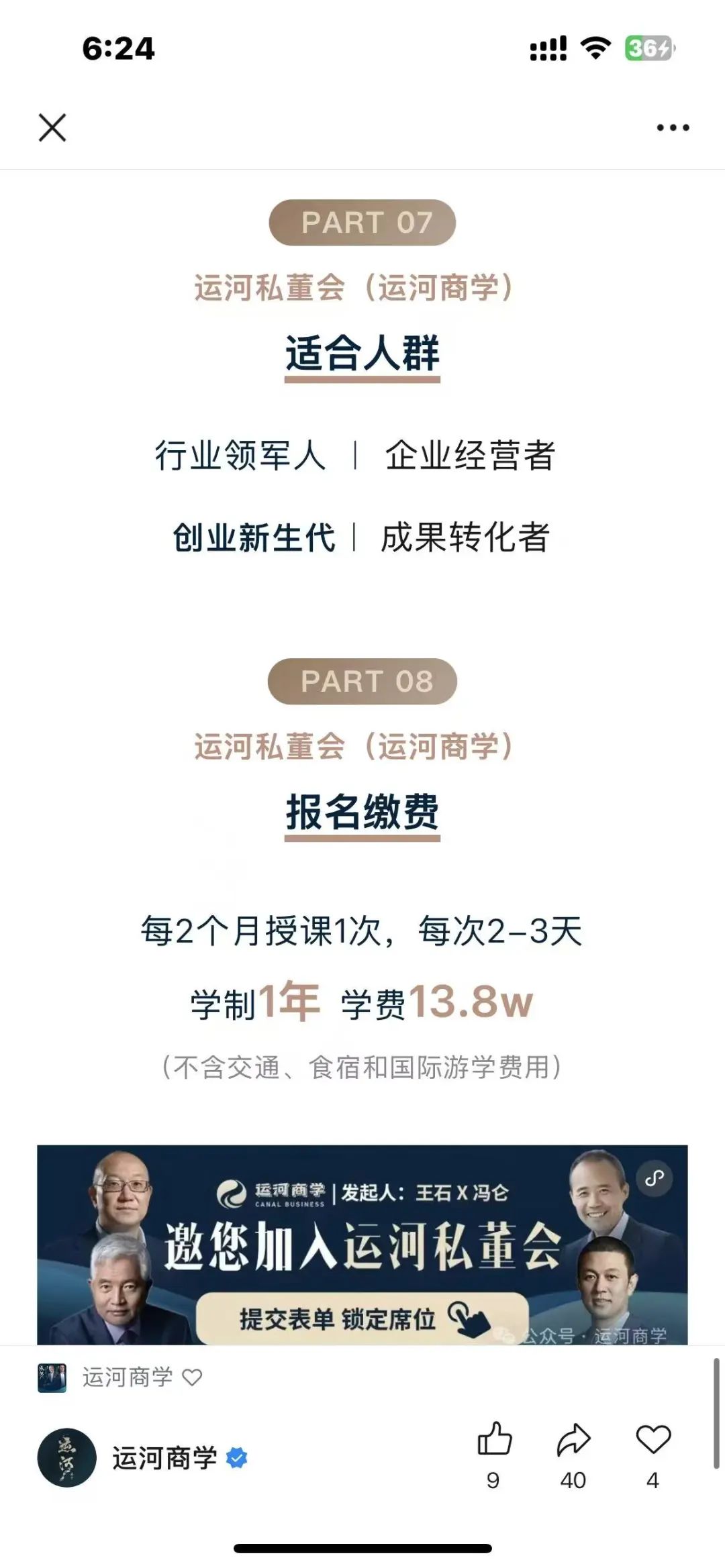The height and width of the screenshot is (1568, 725).
Task: Open the three-dot more options menu
Action: (673, 127)
